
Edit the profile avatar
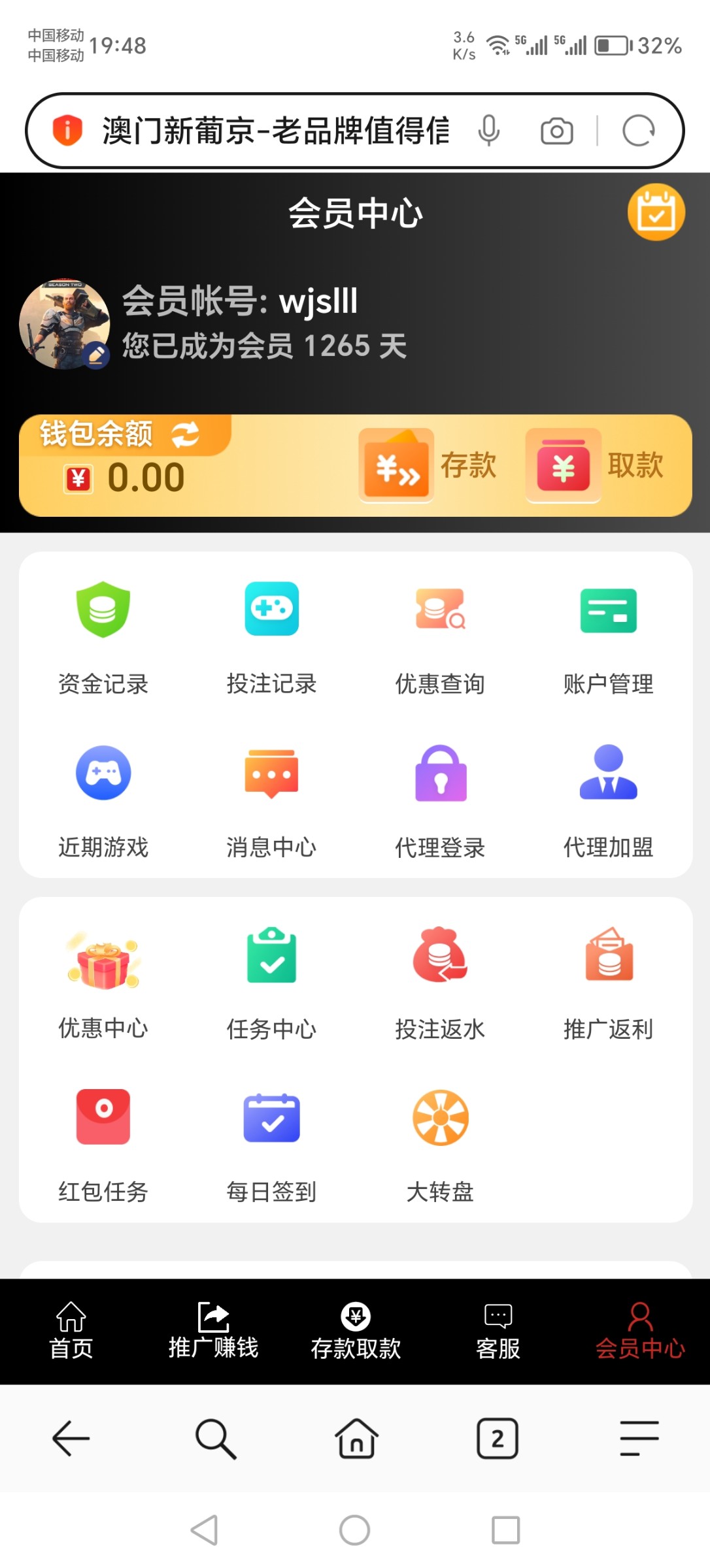tap(97, 355)
